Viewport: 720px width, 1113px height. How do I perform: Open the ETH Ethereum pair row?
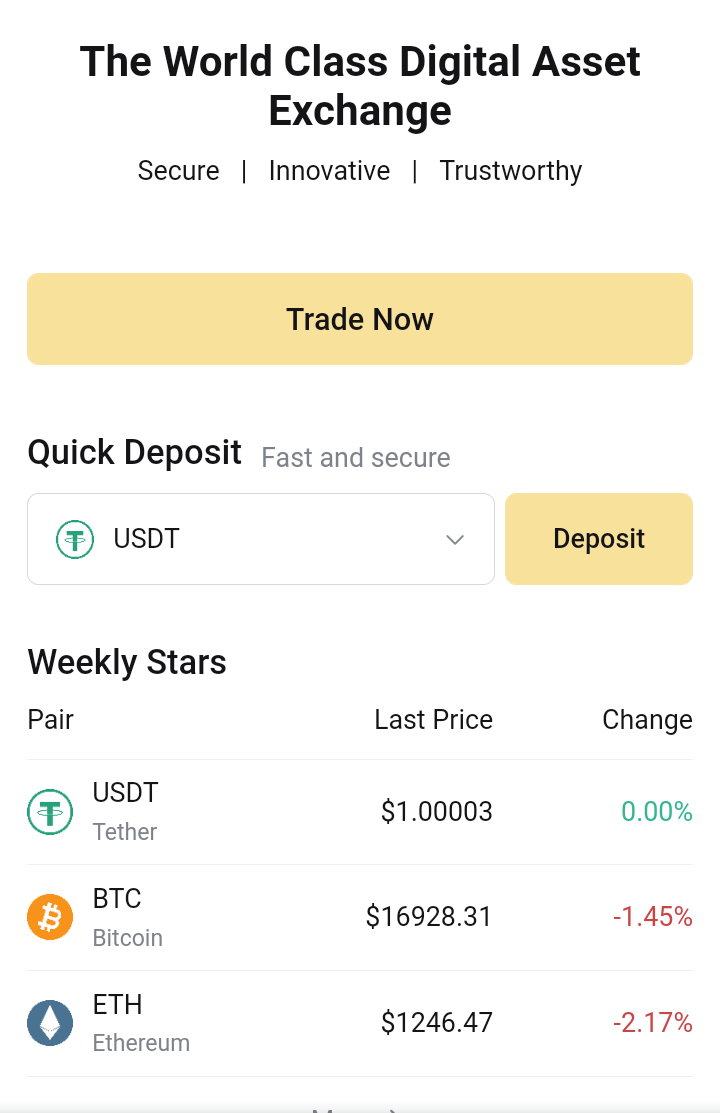coord(360,1023)
